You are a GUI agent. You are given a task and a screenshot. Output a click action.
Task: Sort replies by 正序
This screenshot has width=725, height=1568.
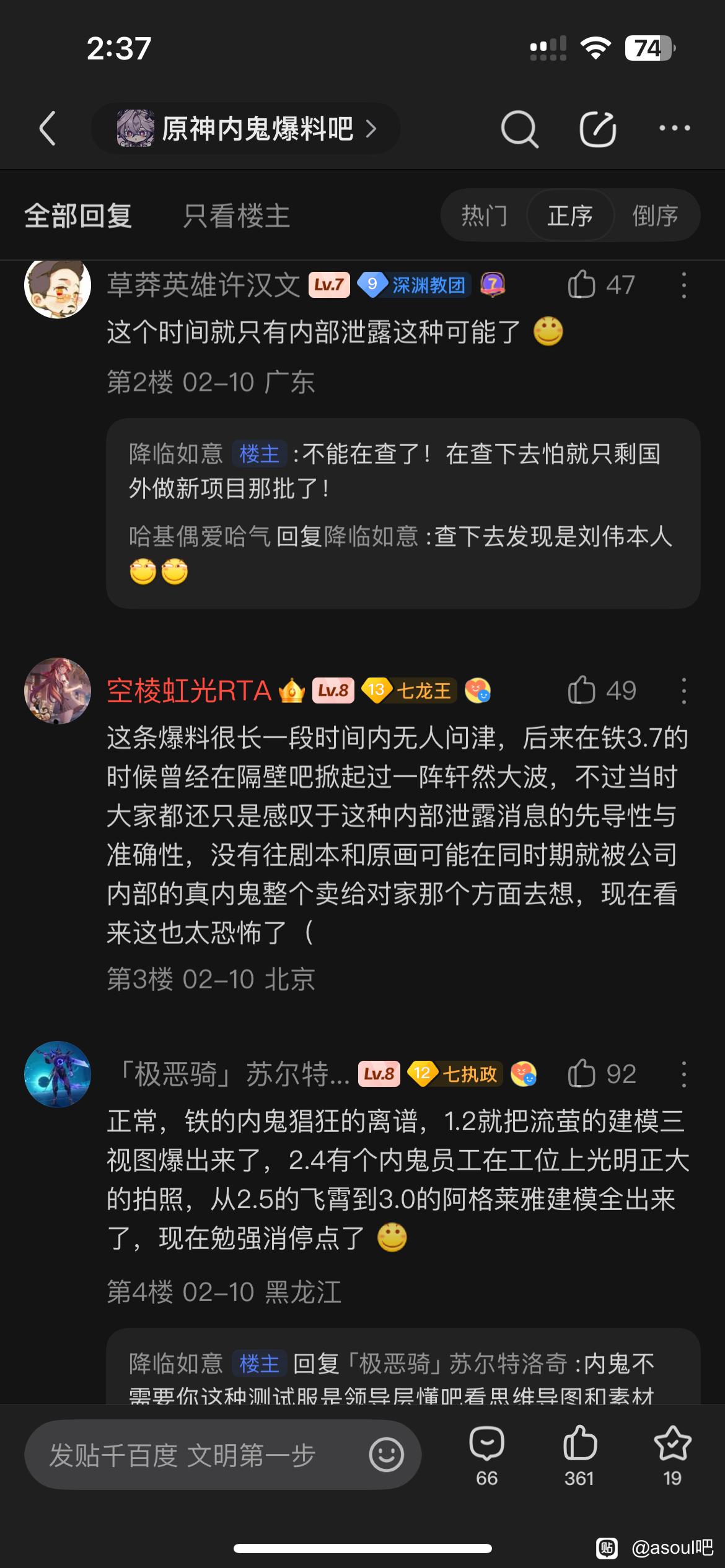pyautogui.click(x=569, y=216)
